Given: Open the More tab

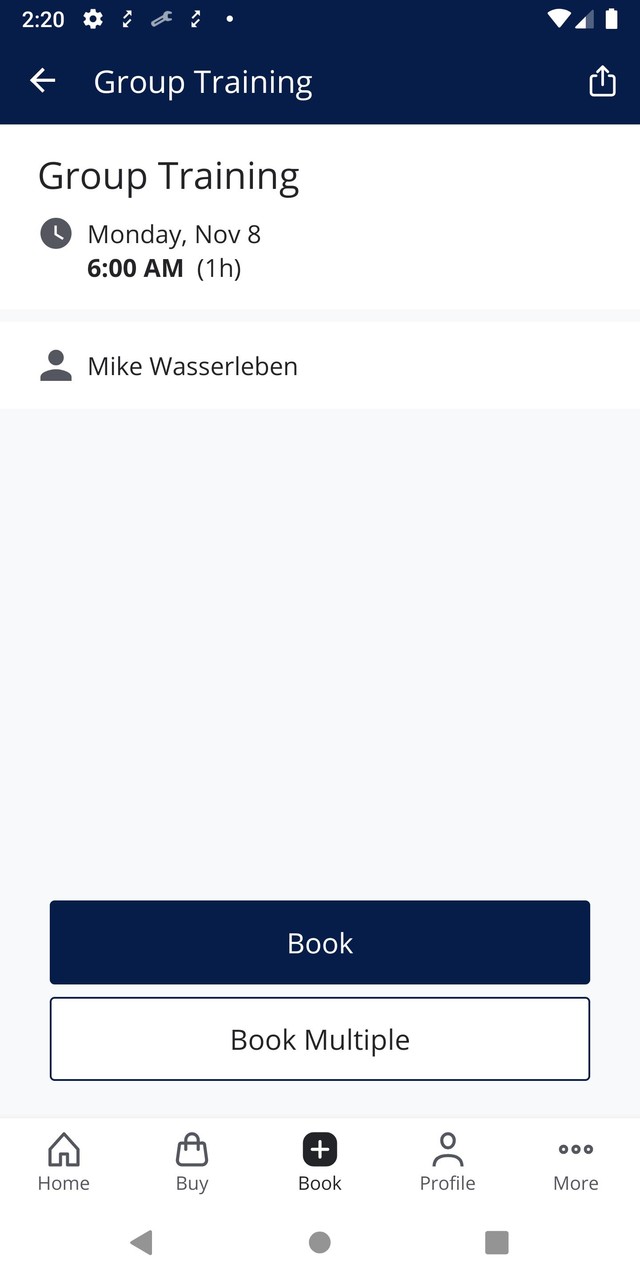Looking at the screenshot, I should pyautogui.click(x=576, y=1162).
